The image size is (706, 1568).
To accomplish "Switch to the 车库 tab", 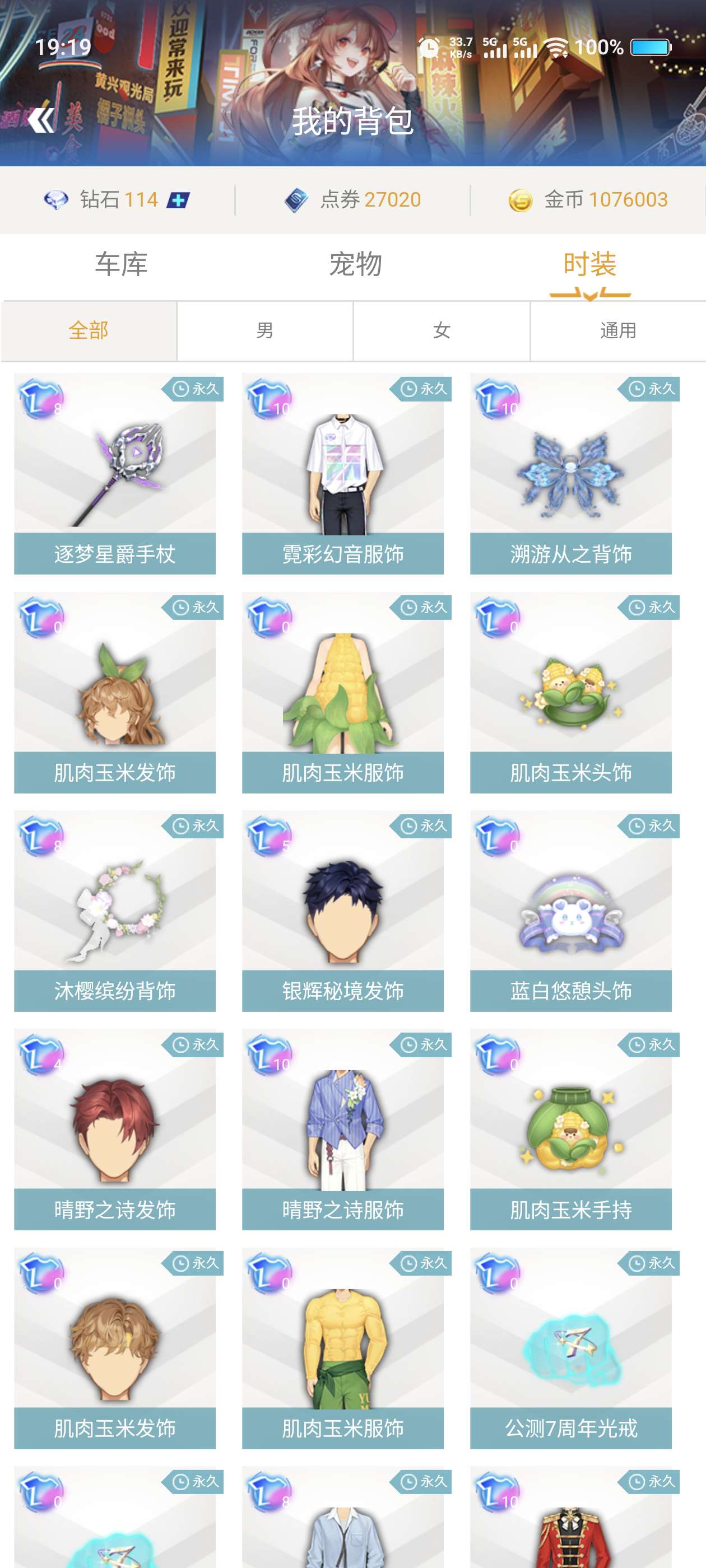I will (120, 264).
